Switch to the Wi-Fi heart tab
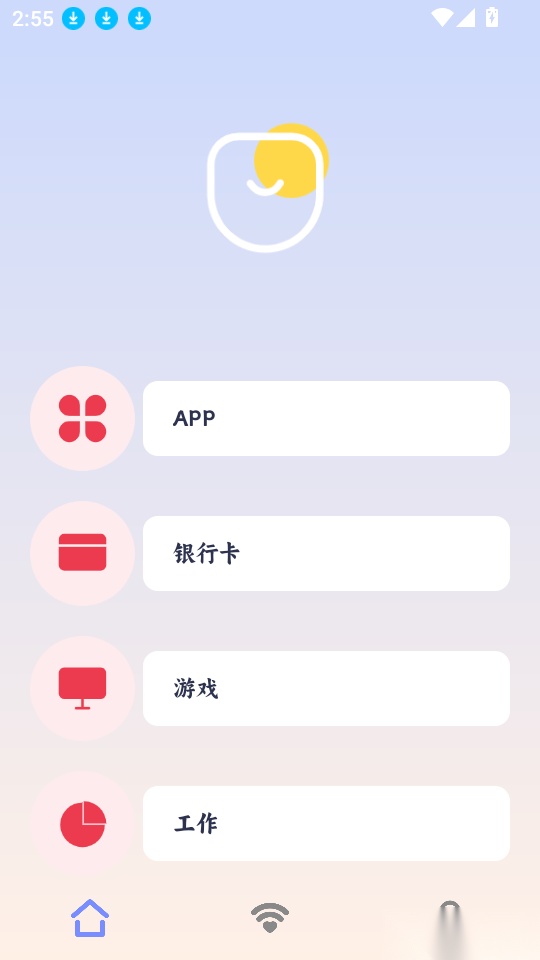Screen dimensions: 540x960 click(270, 918)
